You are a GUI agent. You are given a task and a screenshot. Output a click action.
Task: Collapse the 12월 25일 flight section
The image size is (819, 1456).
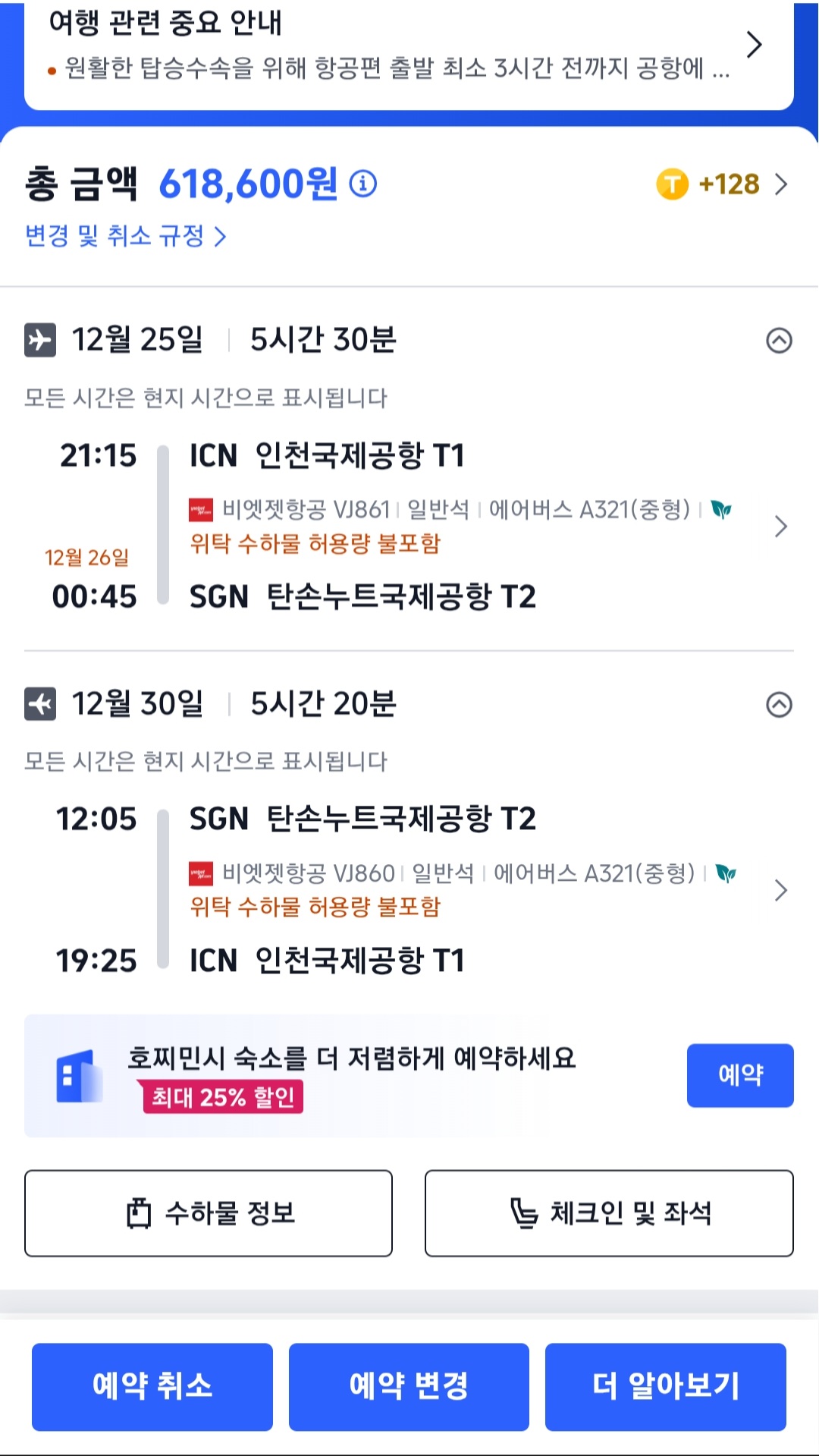click(x=779, y=341)
